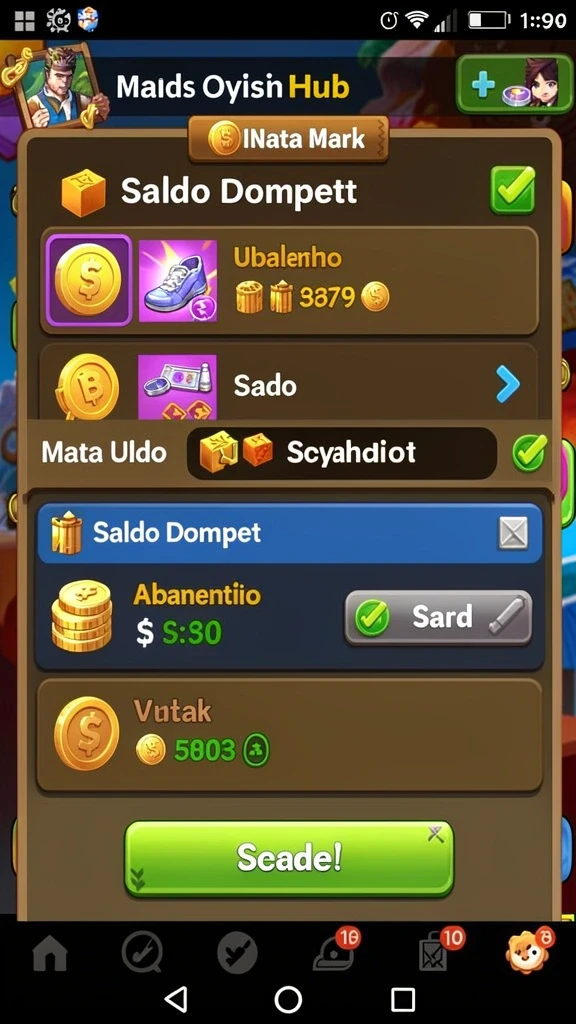The height and width of the screenshot is (1024, 576).
Task: Open the Vutak coin card
Action: [x=289, y=735]
